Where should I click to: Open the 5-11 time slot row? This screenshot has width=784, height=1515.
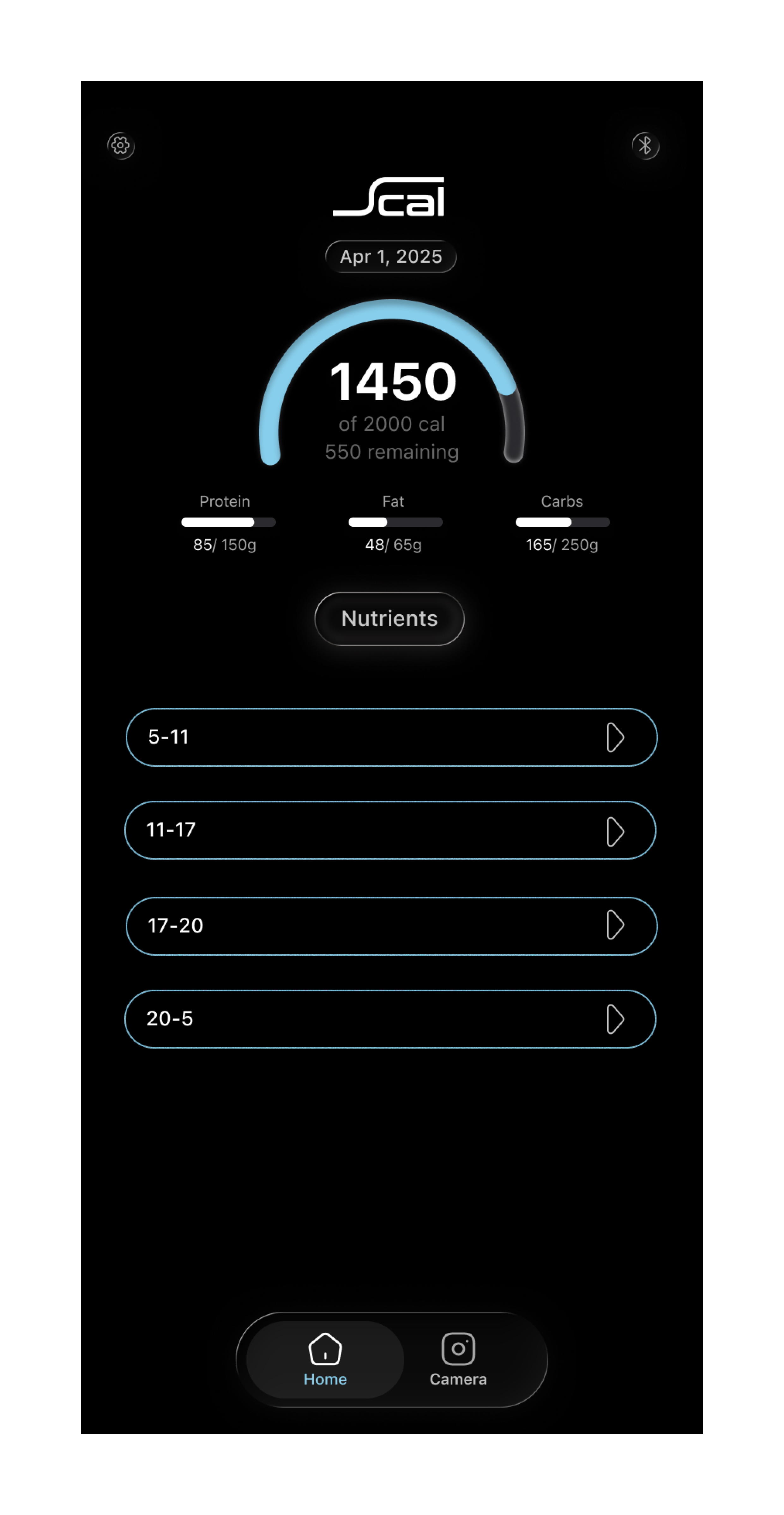[391, 737]
